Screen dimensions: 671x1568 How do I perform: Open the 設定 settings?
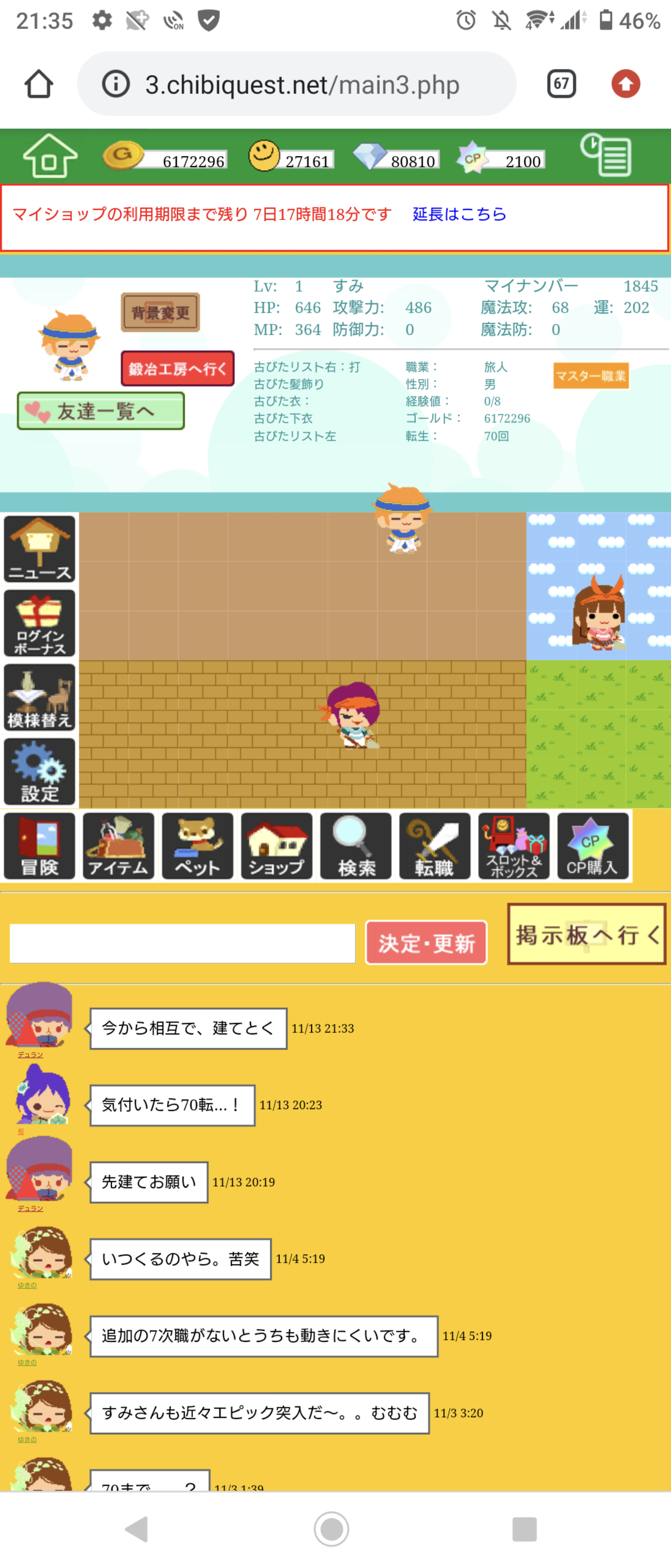40,772
